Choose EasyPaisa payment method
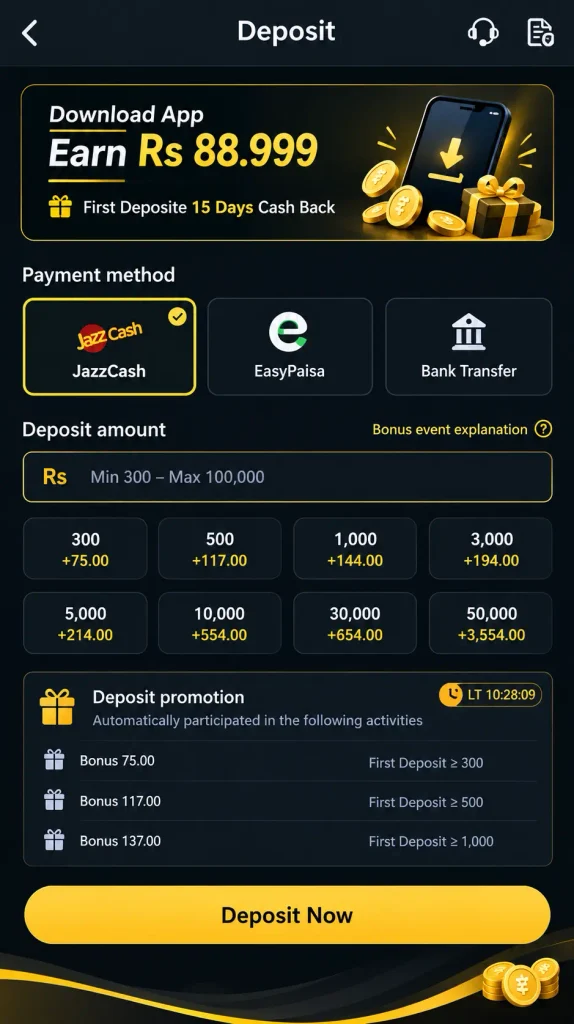 [289, 347]
